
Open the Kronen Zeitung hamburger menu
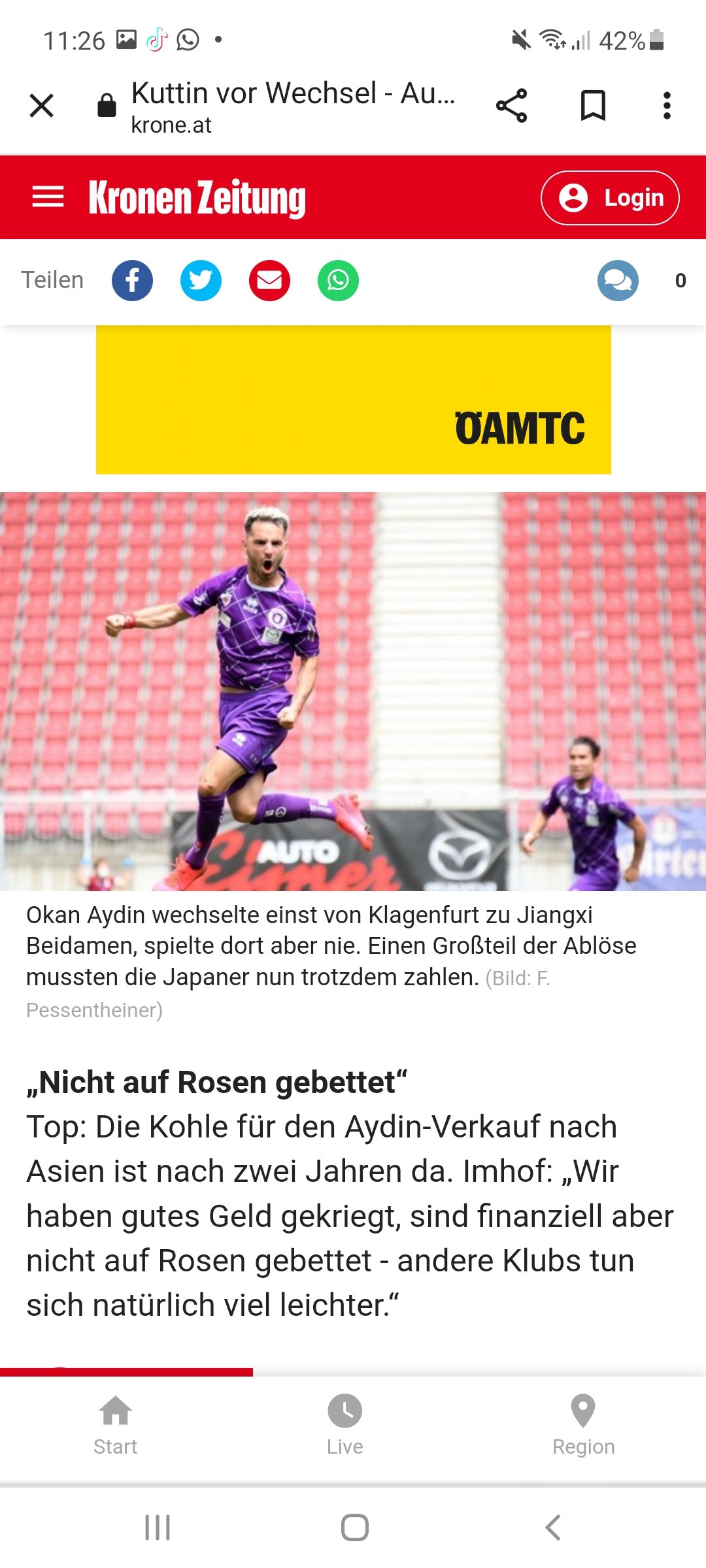coord(48,197)
